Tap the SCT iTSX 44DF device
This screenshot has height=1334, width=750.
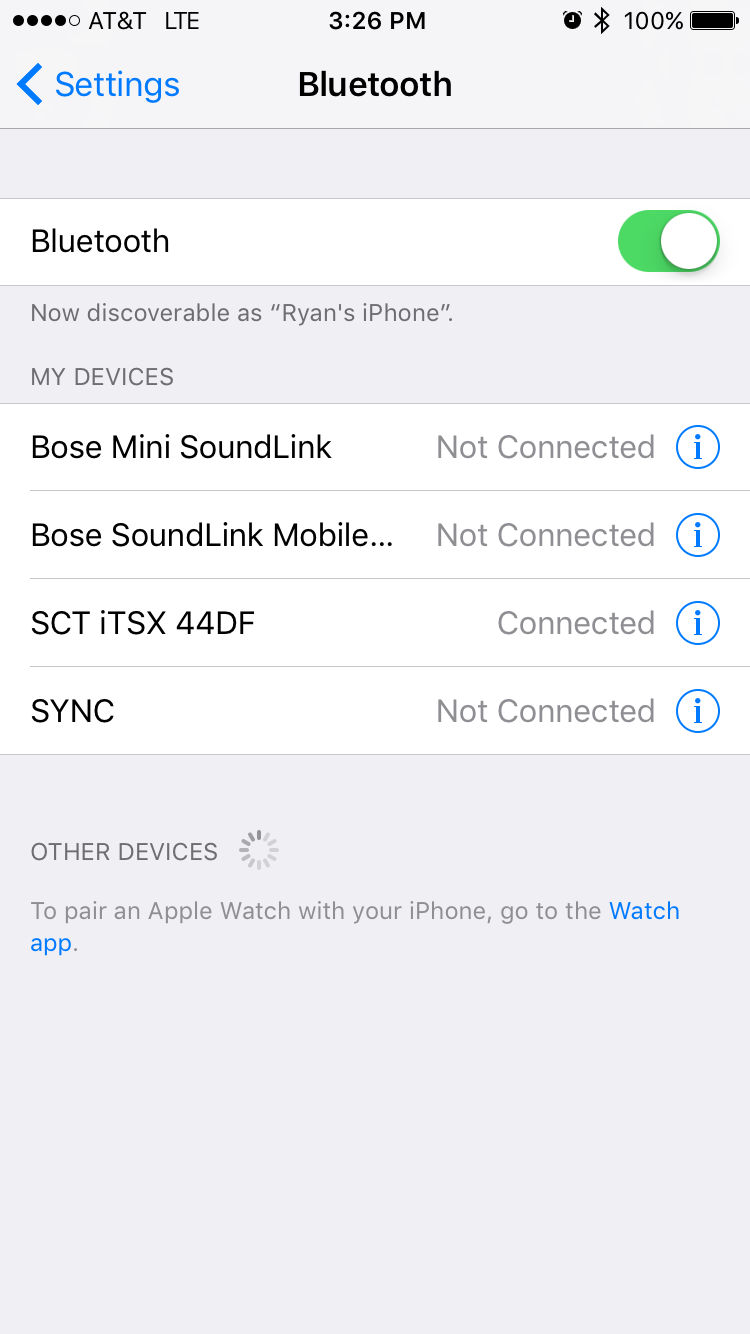tap(375, 623)
